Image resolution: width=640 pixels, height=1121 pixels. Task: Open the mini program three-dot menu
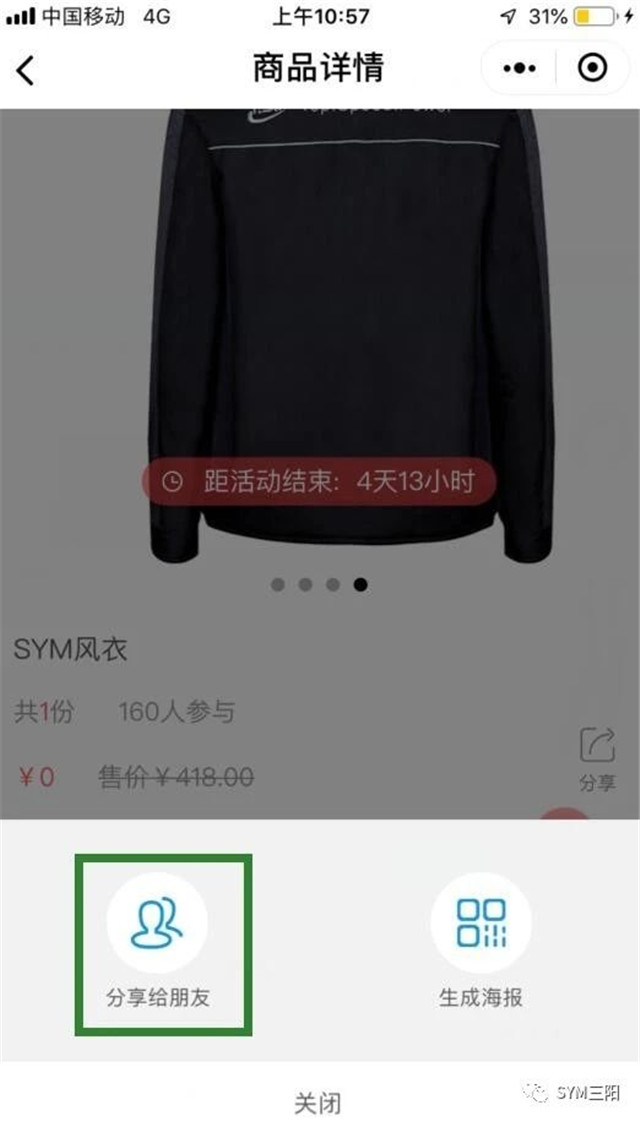tap(520, 69)
